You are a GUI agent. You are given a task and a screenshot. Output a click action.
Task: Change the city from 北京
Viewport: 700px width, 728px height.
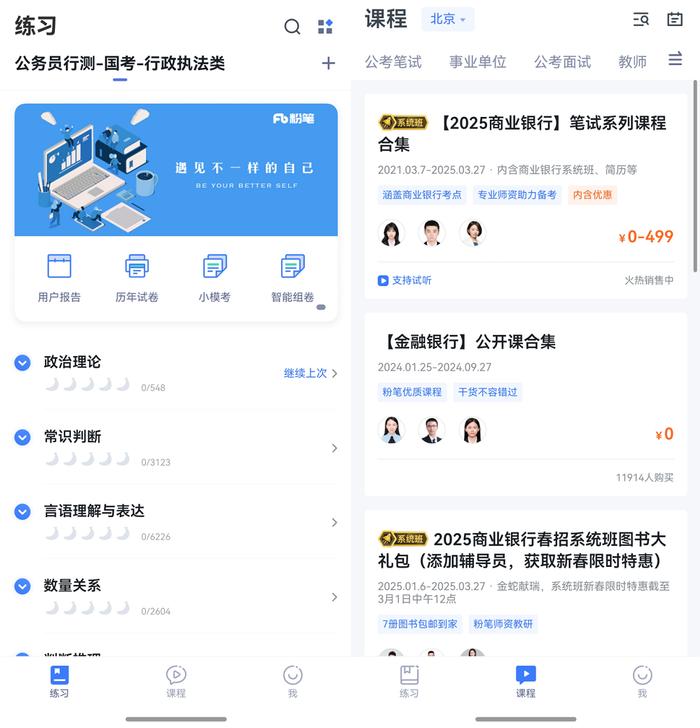coord(448,19)
